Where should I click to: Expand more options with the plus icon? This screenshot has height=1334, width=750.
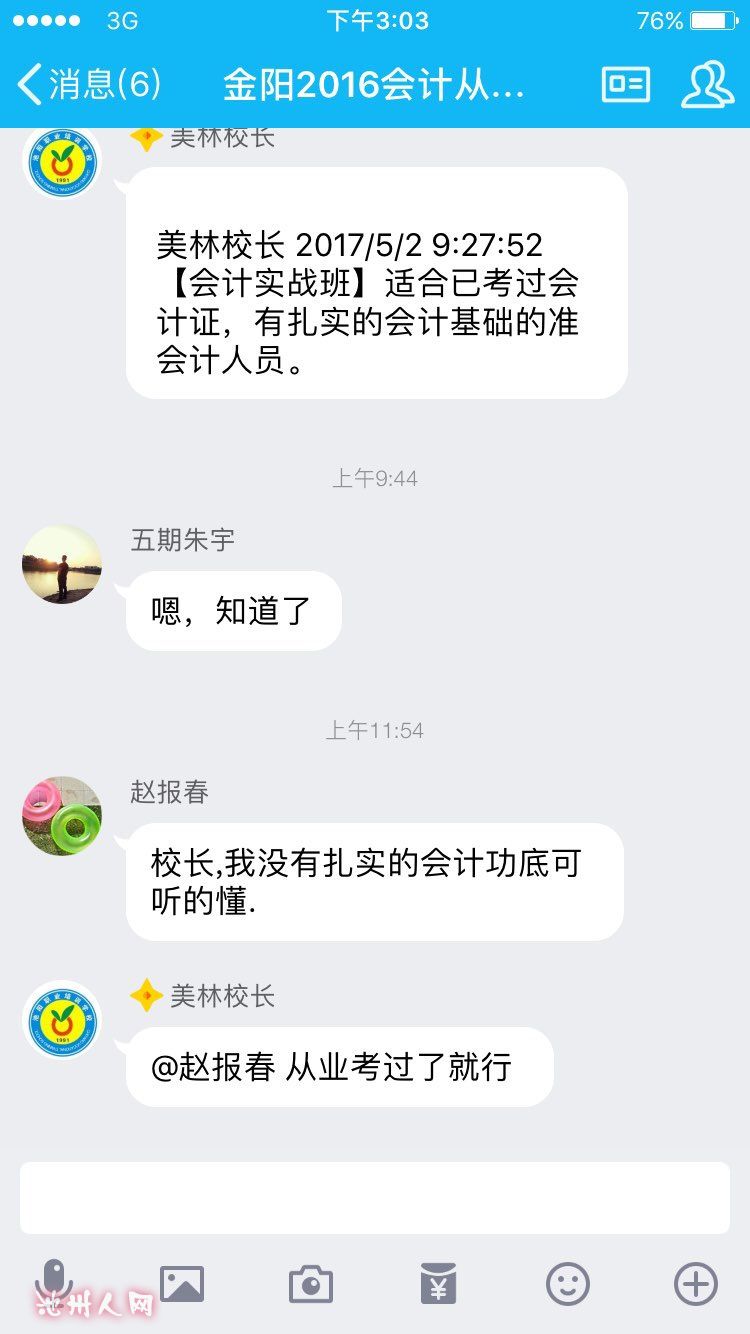click(696, 1283)
